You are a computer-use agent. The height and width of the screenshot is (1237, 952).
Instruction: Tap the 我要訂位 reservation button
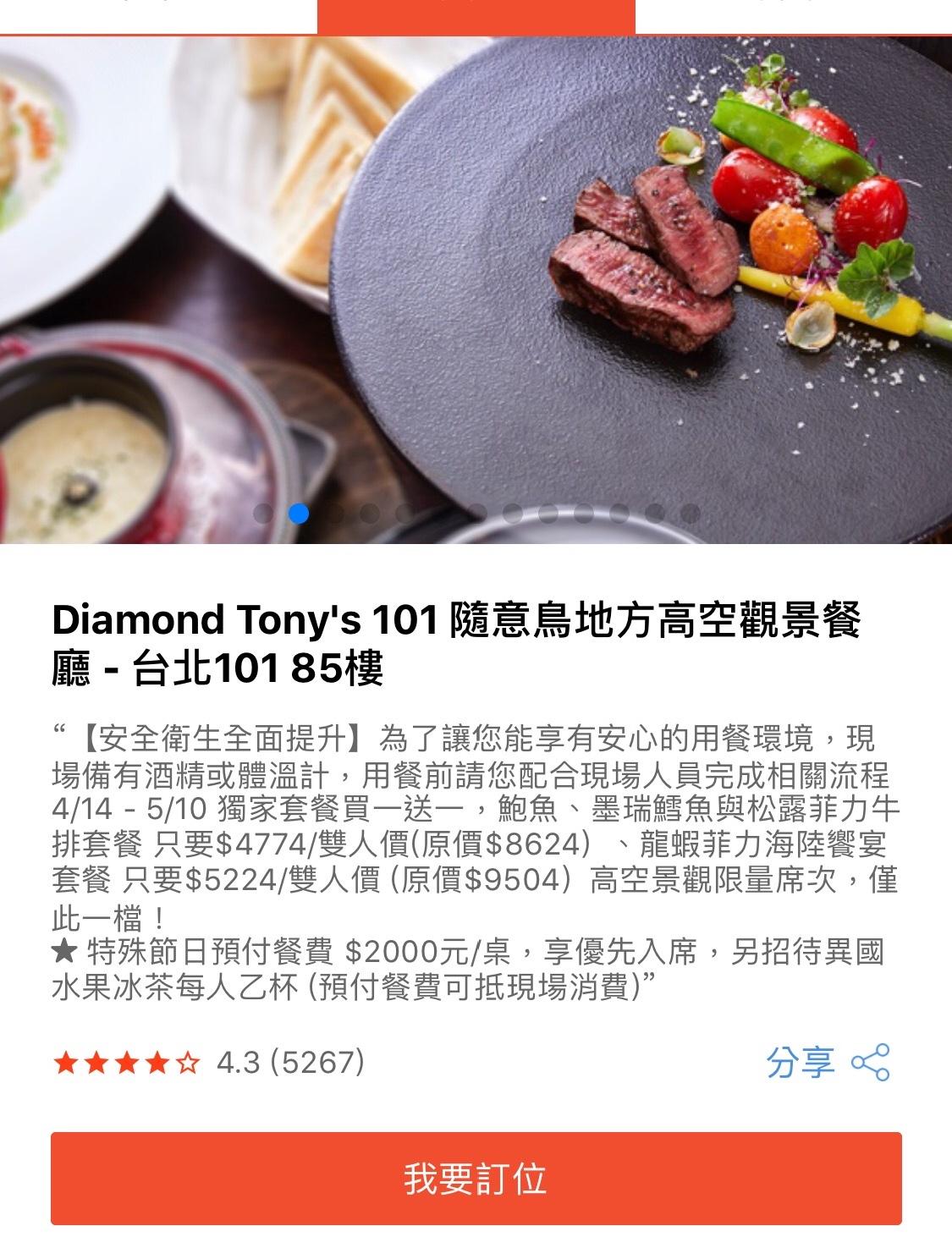(476, 1179)
